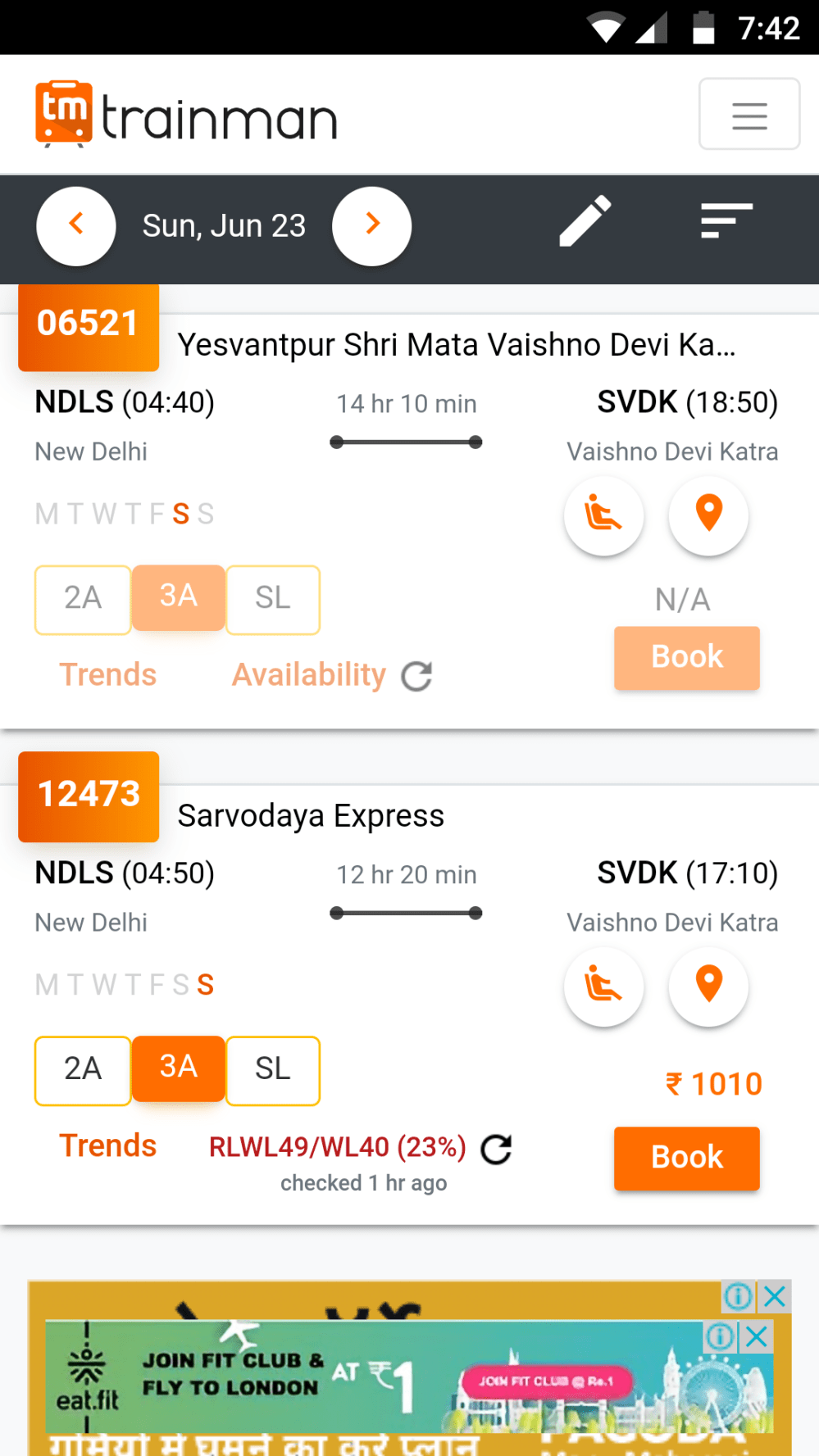
Task: Book a ticket on train 06521
Action: [686, 657]
